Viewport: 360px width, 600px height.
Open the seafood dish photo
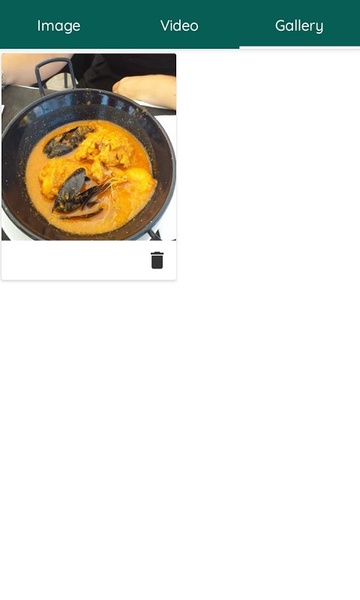89,147
